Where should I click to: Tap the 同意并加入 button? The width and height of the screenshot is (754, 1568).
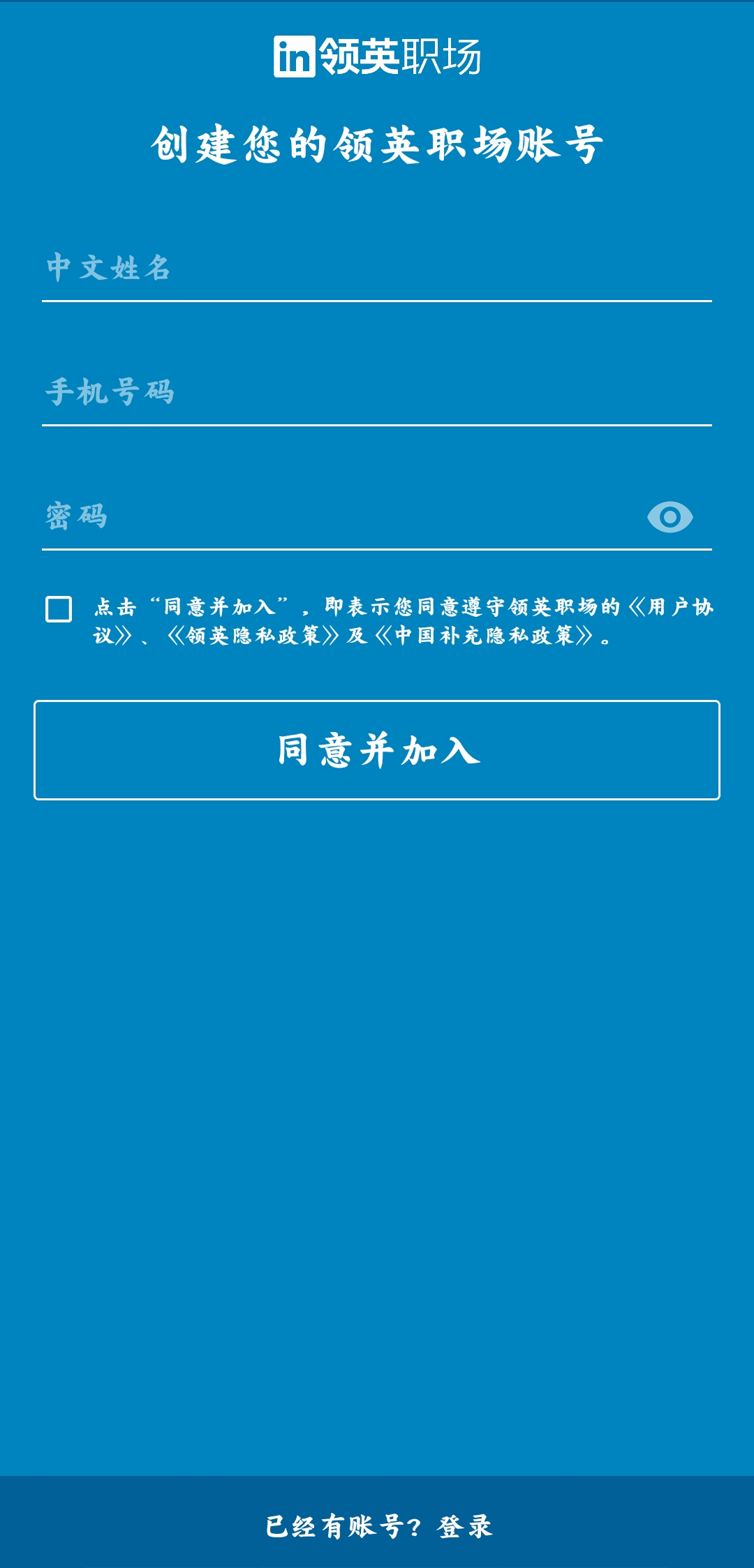pos(377,750)
